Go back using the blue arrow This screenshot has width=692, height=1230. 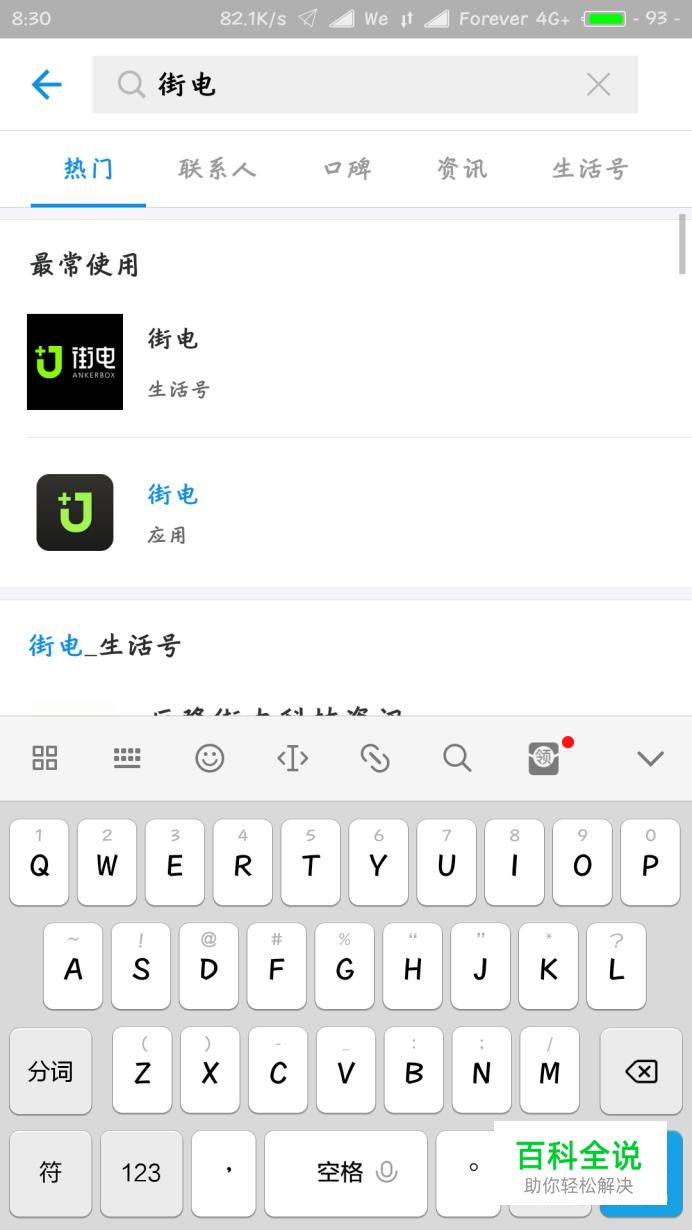[46, 85]
